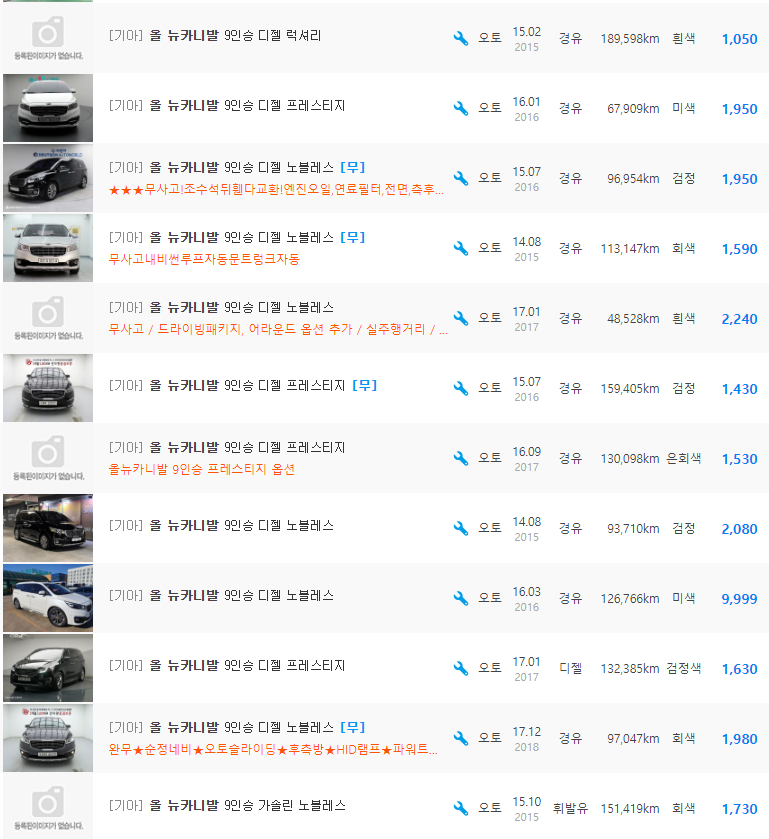Click the wrench icon on the 9,999 priced listing
This screenshot has width=769, height=839.
[460, 598]
